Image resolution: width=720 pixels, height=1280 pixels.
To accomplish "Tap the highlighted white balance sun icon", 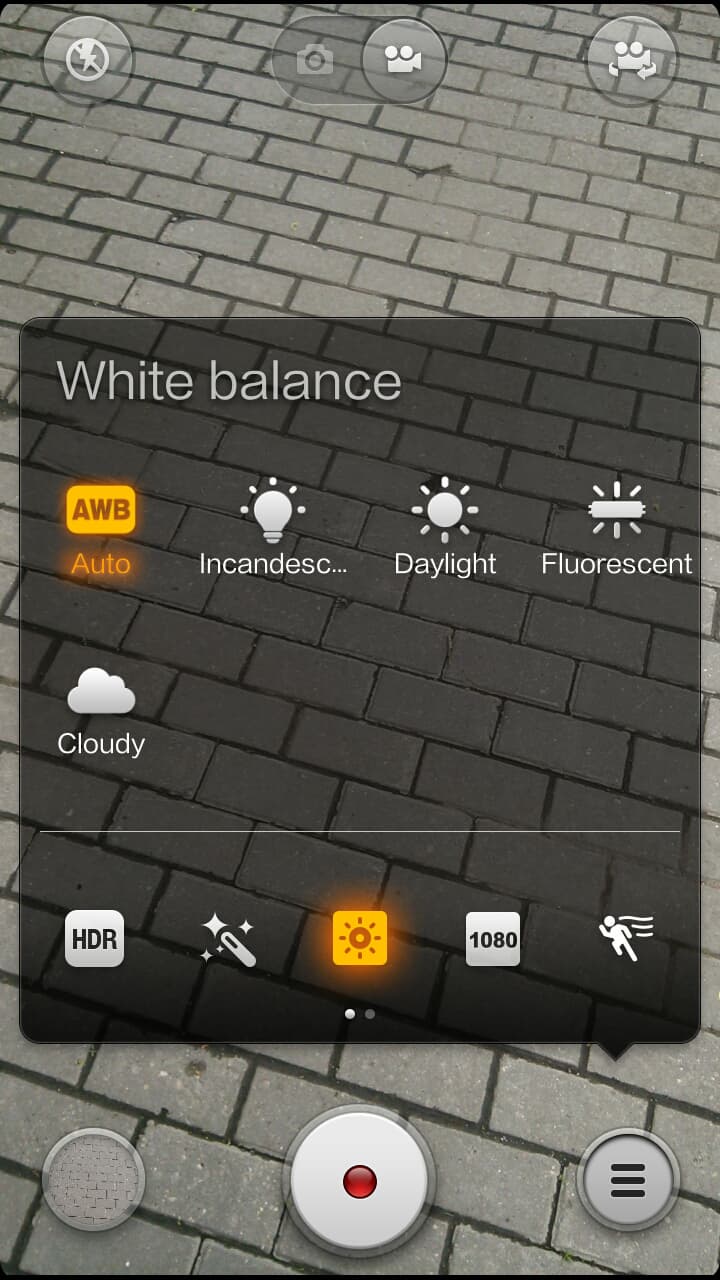I will point(360,939).
